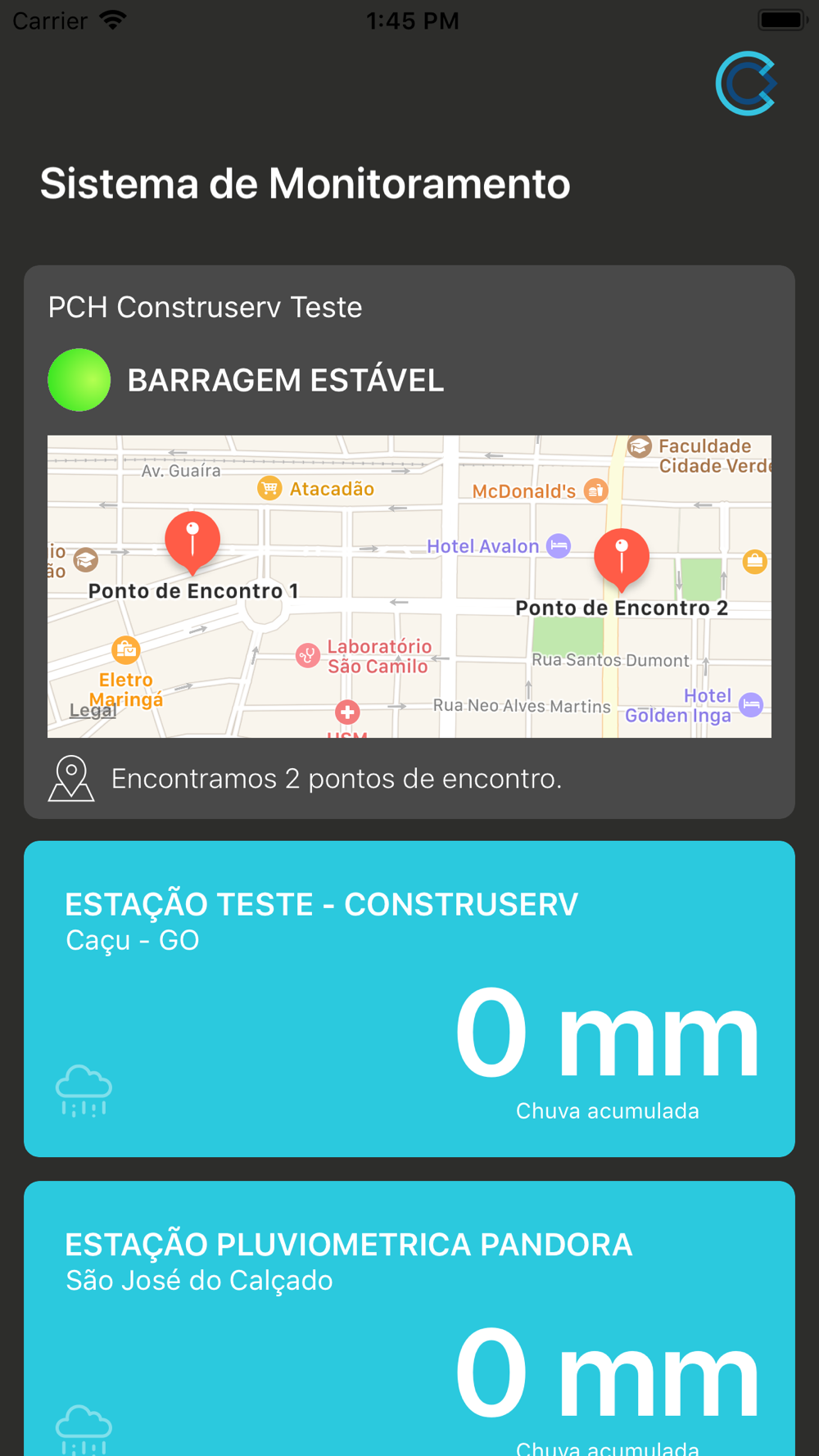Open the PCH Construserv Teste card
This screenshot has width=819, height=1456.
point(409,541)
